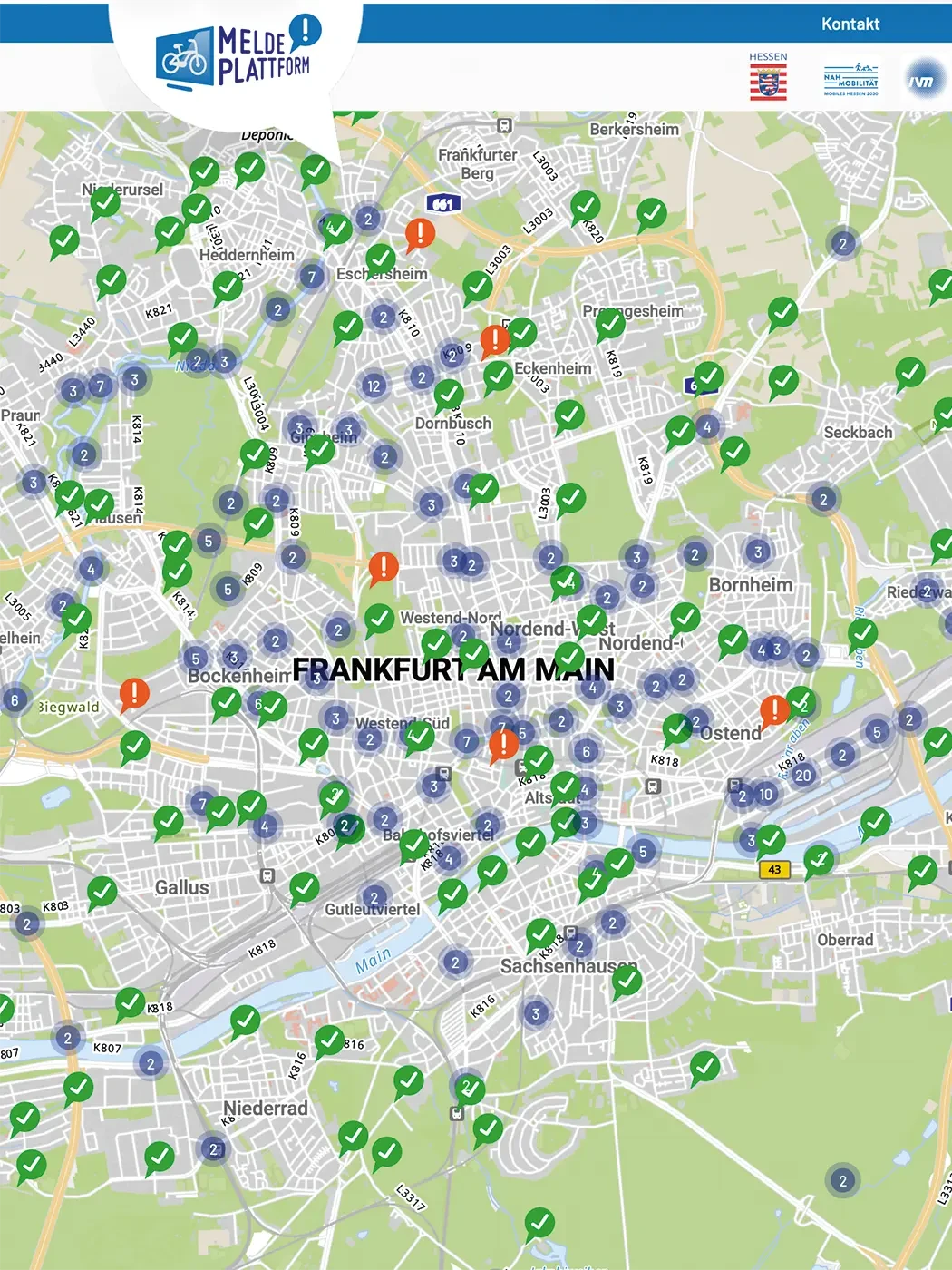Viewport: 952px width, 1270px height.
Task: Open the orange warning marker near Biegwald
Action: [x=134, y=692]
